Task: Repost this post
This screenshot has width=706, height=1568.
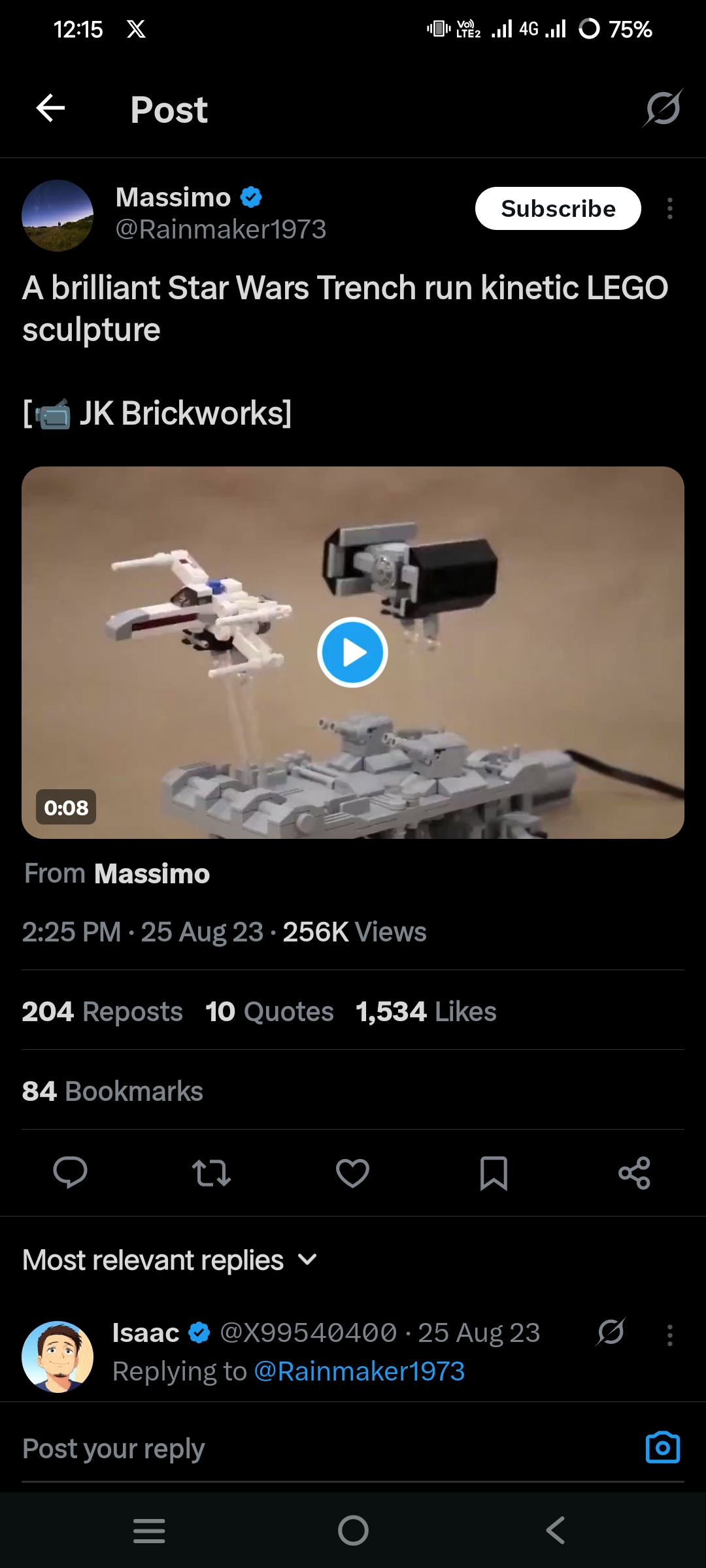Action: click(x=211, y=1173)
